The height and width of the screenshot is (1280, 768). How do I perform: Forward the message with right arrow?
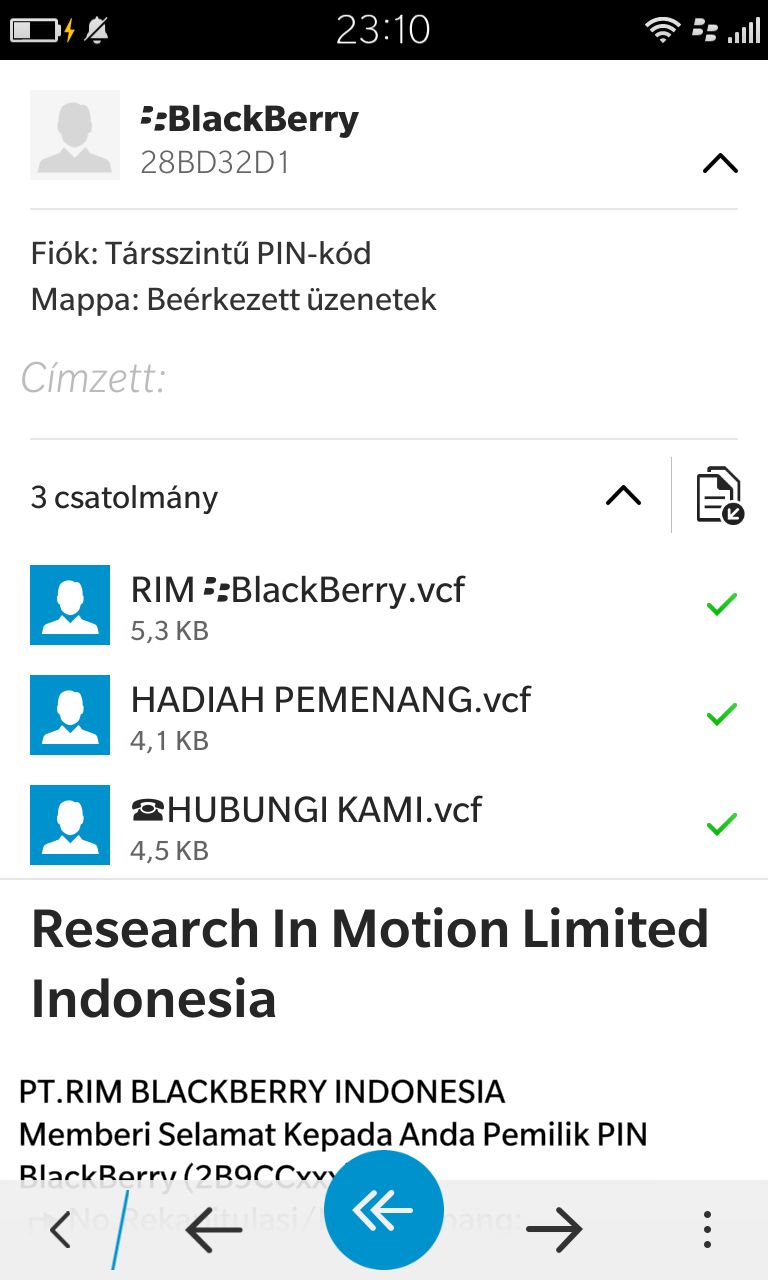point(553,1230)
